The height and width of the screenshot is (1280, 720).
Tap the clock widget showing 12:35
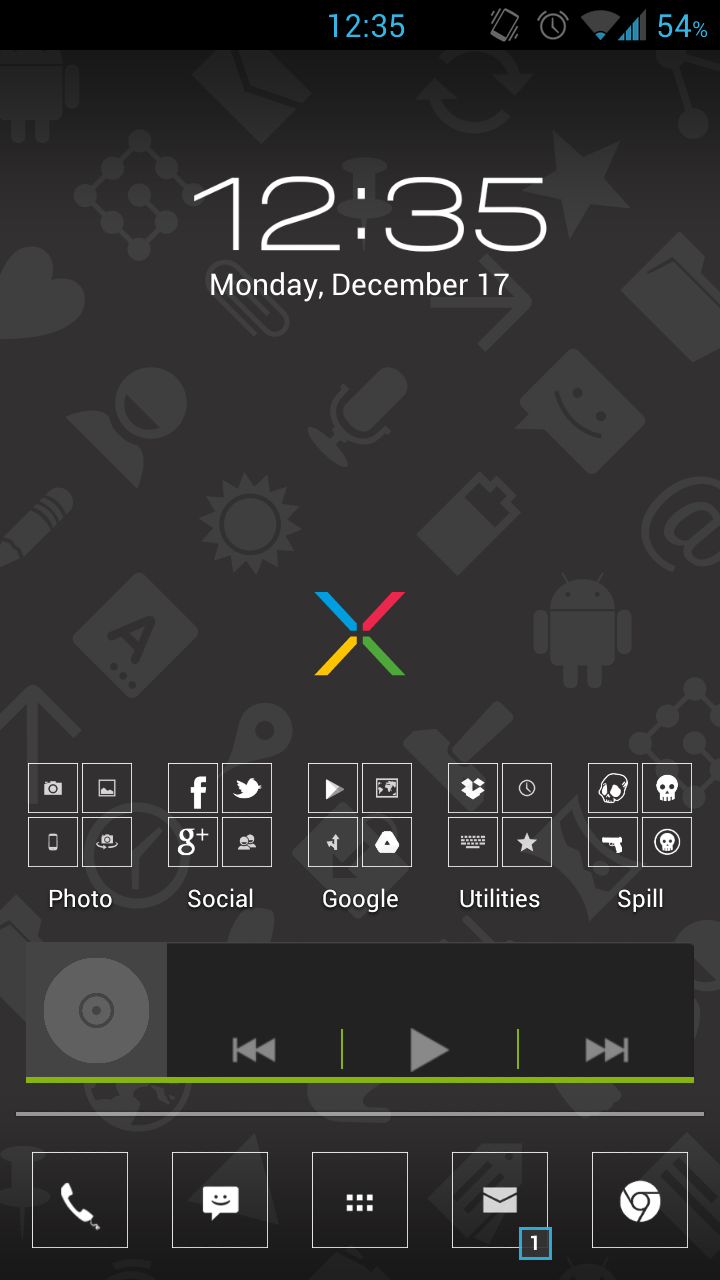click(369, 214)
